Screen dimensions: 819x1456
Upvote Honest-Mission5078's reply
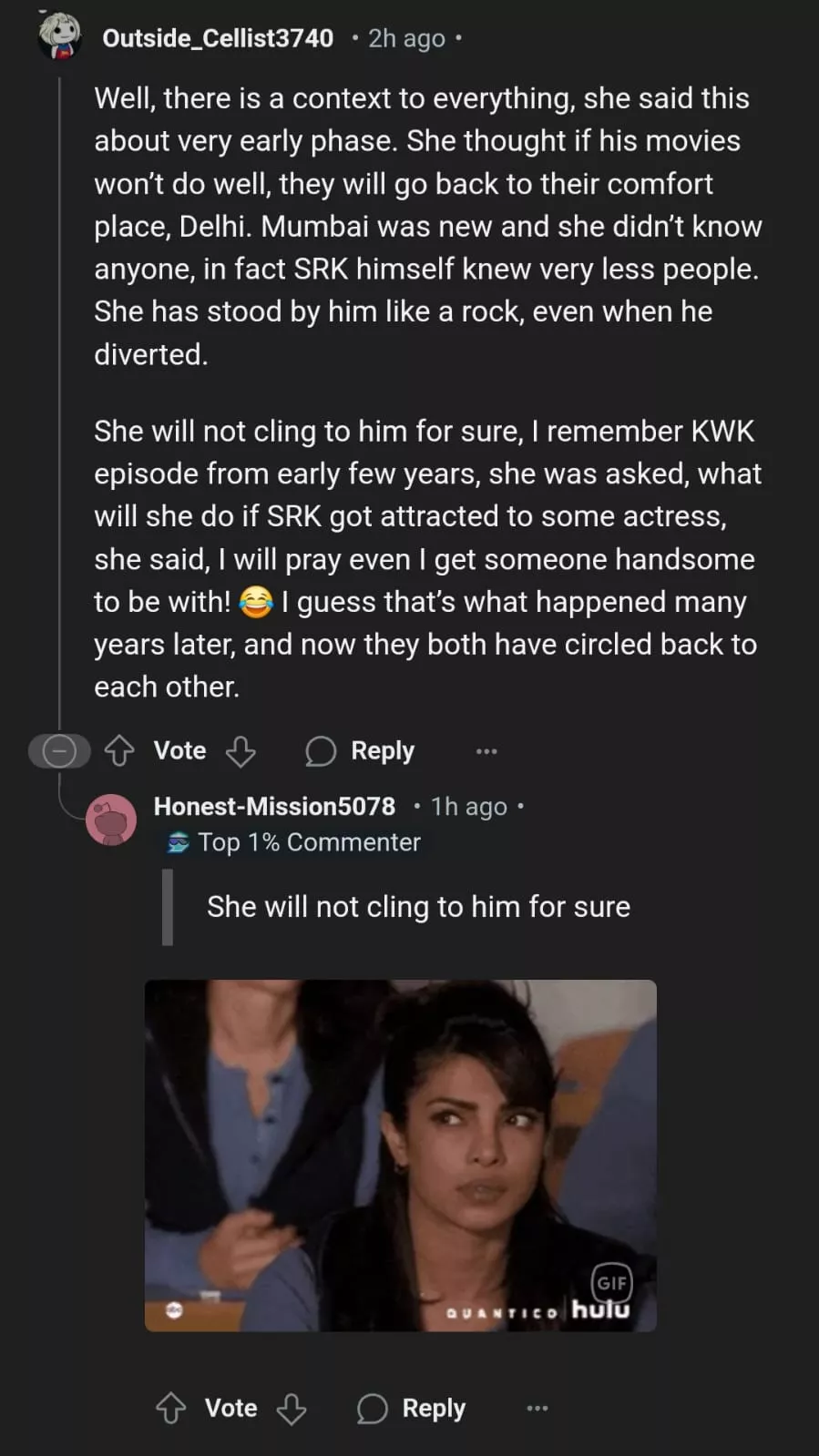point(170,1408)
